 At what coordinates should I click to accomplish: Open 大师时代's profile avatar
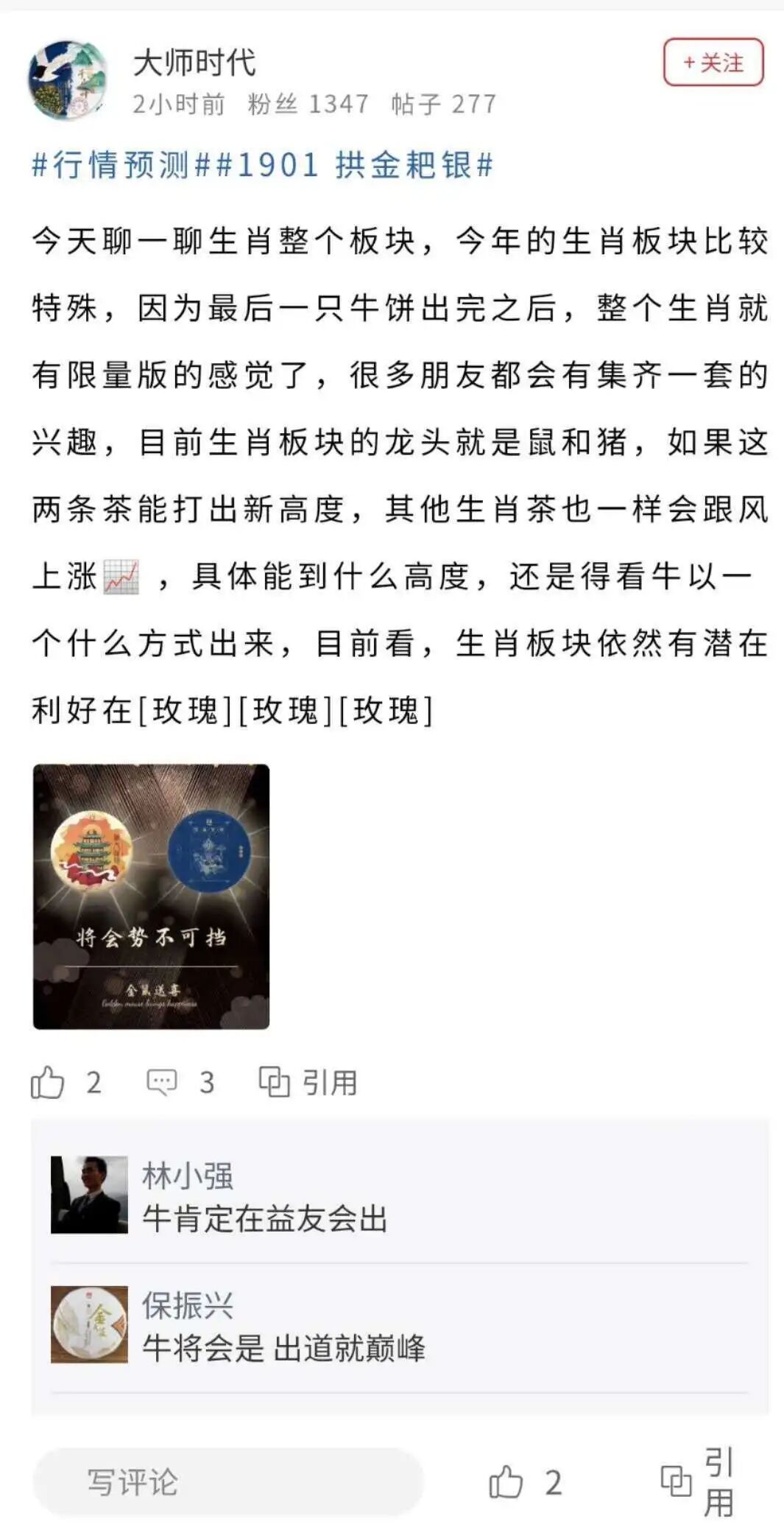68,80
